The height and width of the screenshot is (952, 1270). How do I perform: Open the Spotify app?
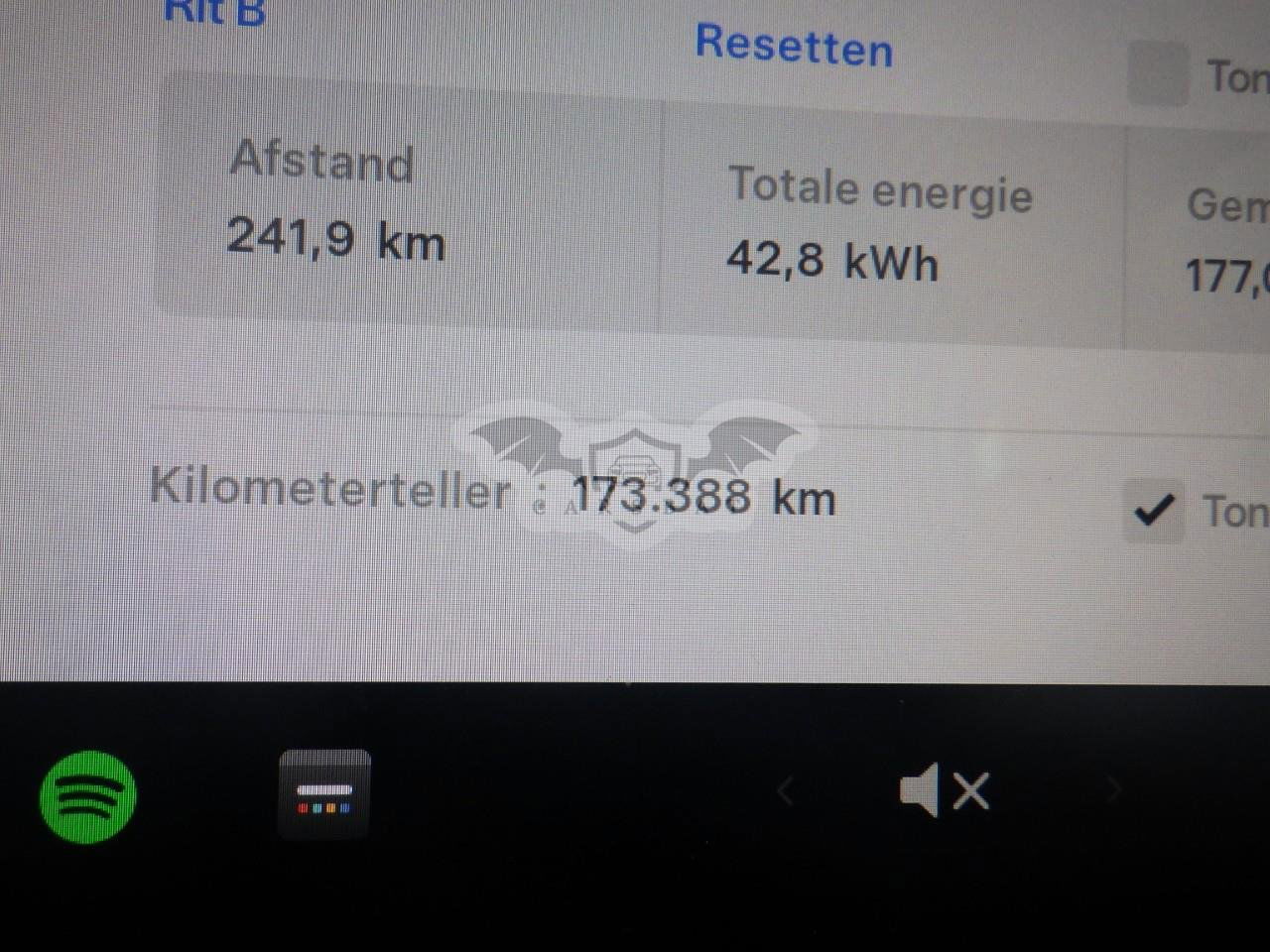pos(87,796)
